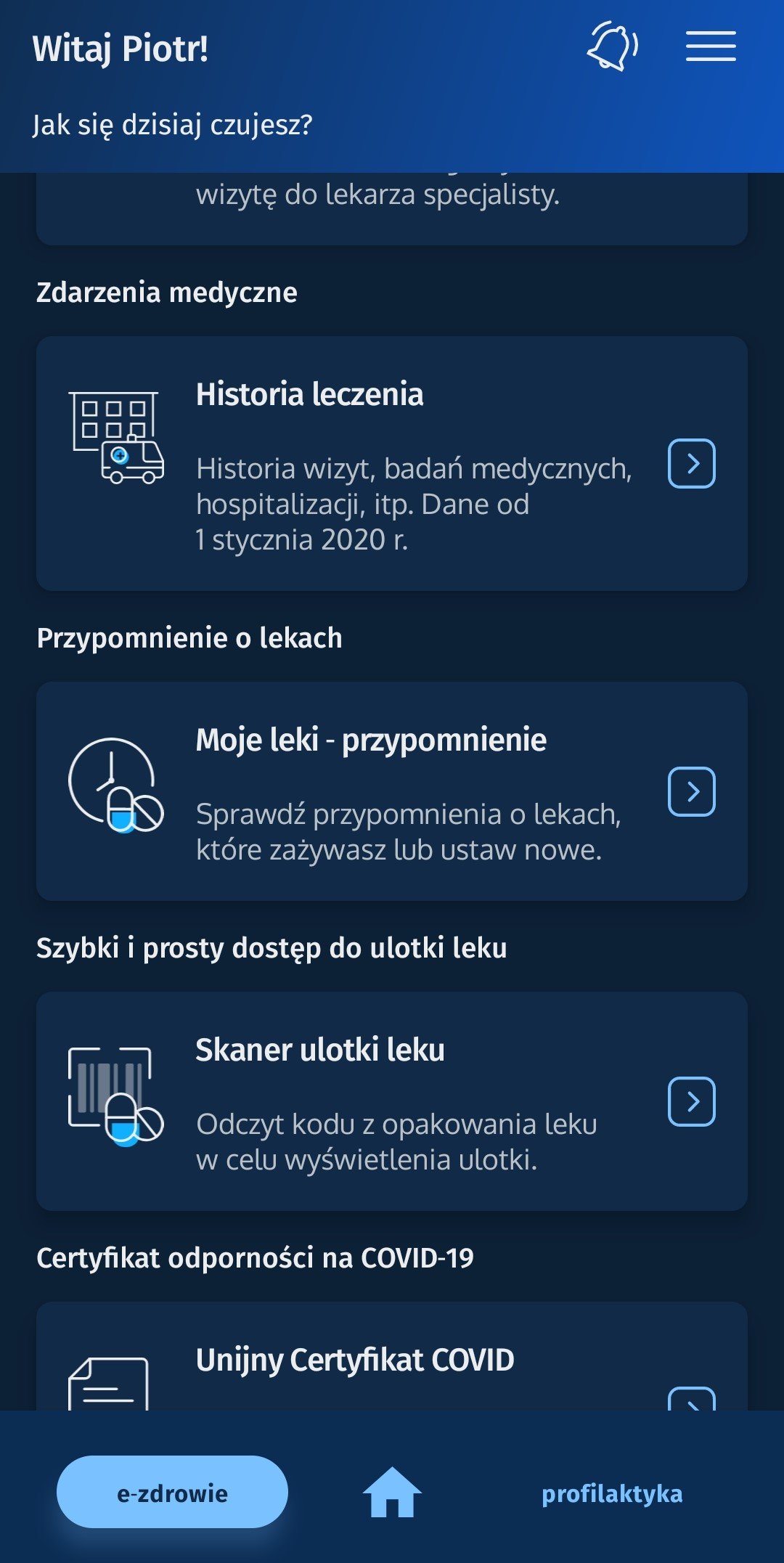Switch to the e-zdrowie tab
Screen dimensions: 784x1563
tap(172, 1492)
